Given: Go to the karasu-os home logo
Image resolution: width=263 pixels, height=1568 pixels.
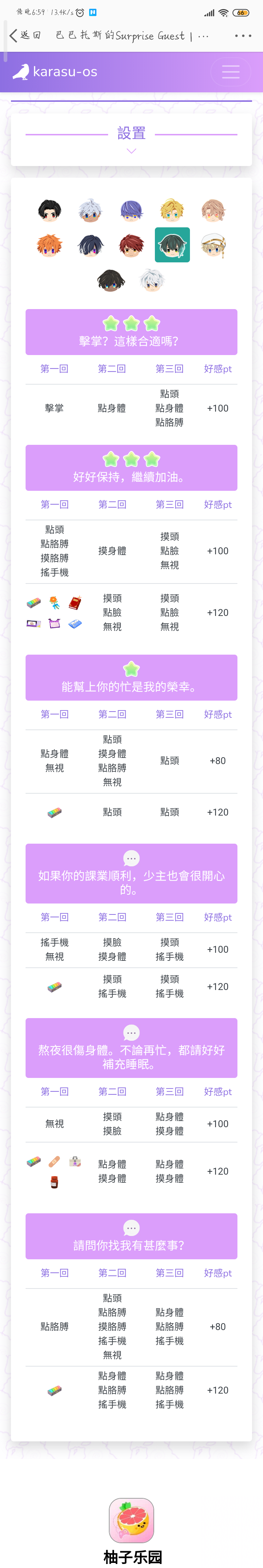Looking at the screenshot, I should point(55,72).
